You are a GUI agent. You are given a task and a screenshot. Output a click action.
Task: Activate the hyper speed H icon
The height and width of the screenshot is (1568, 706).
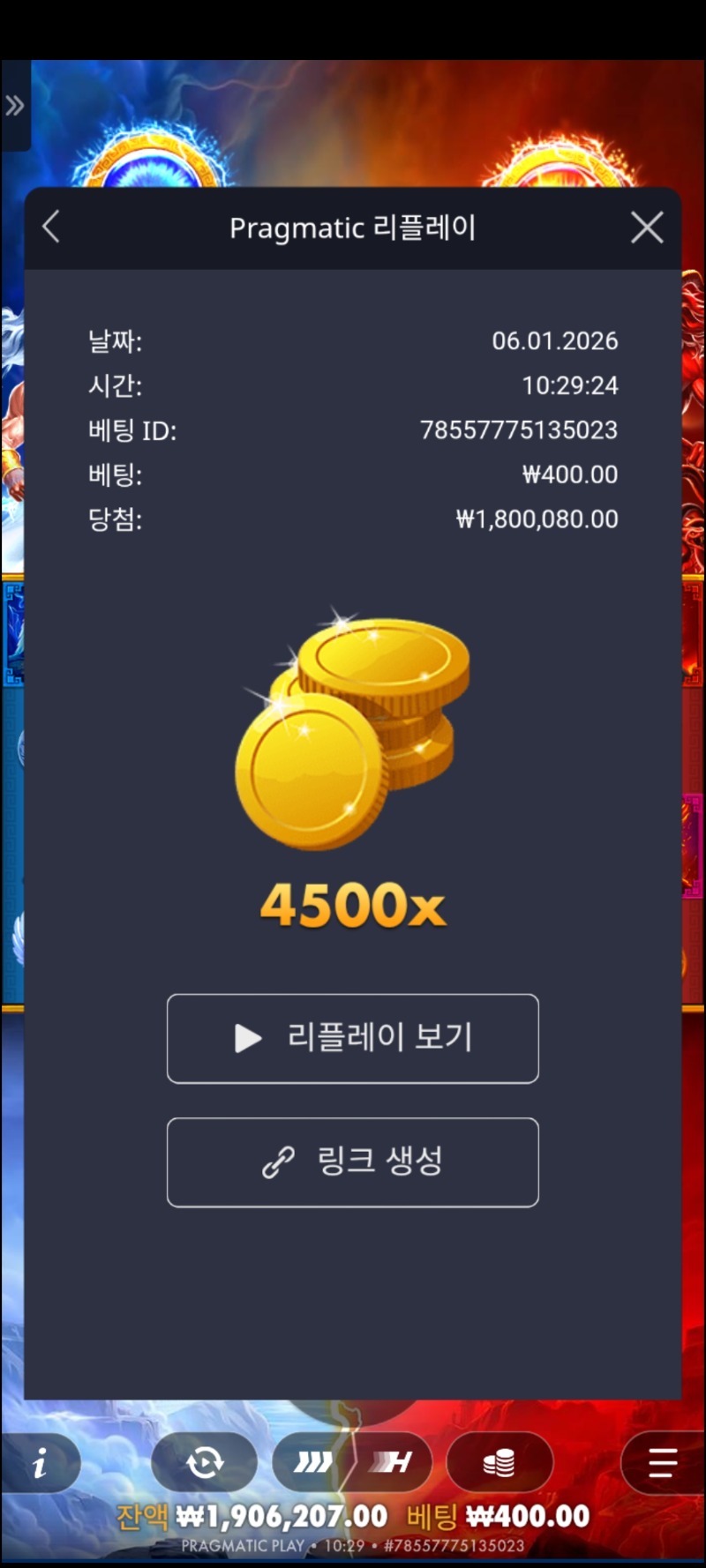coord(394,1462)
